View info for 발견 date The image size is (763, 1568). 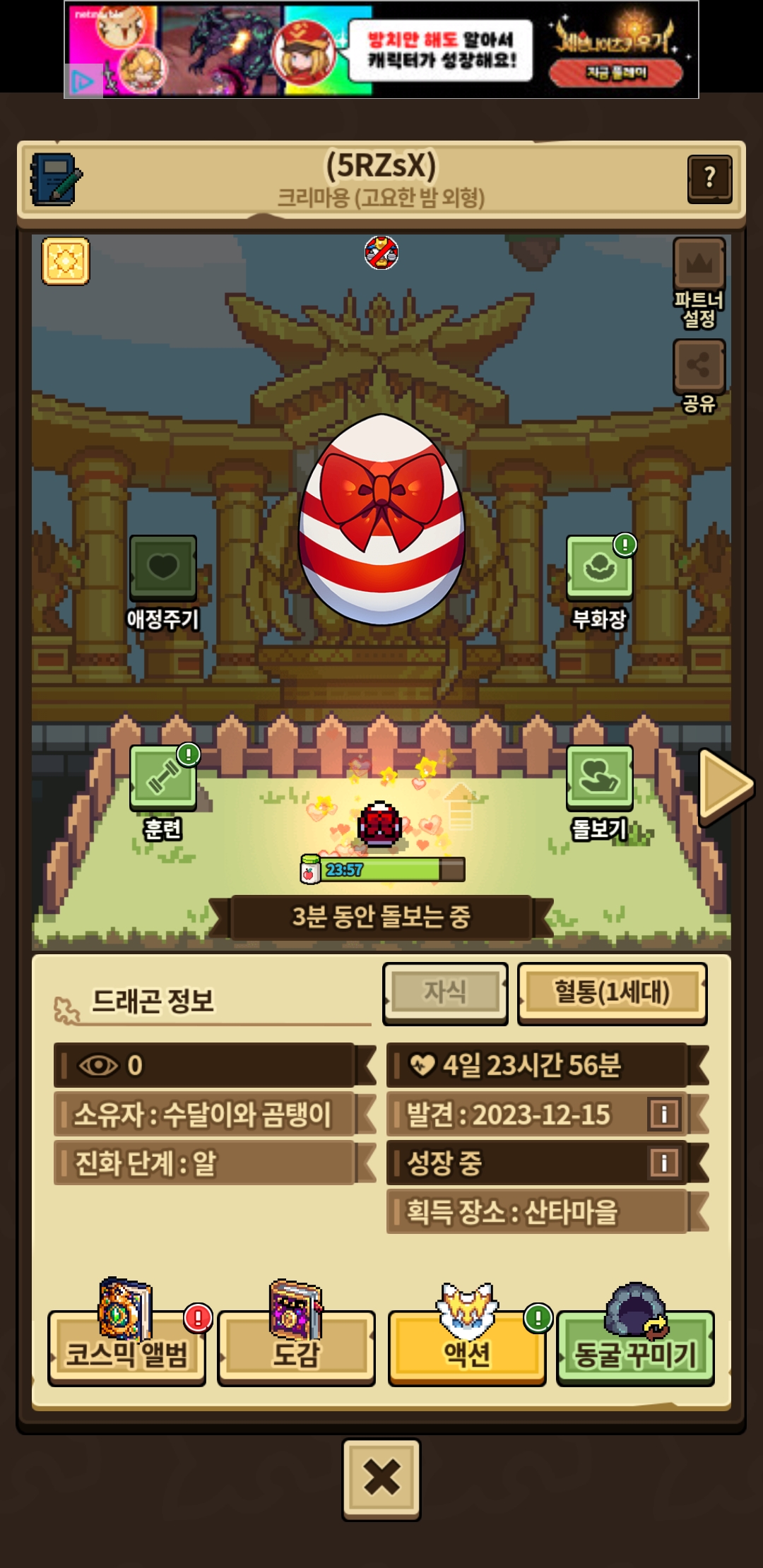[x=663, y=1114]
